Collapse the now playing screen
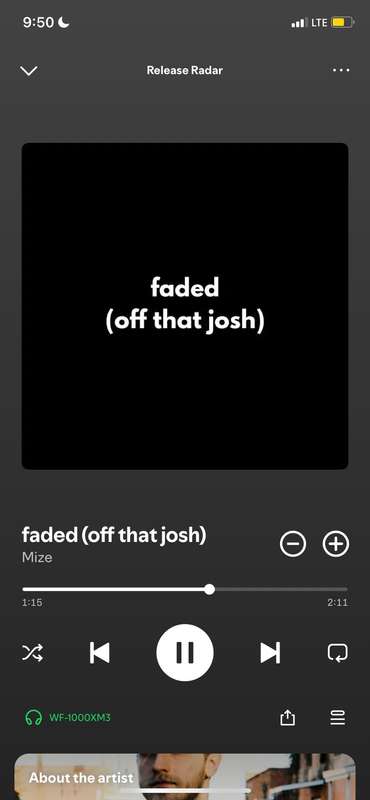Image resolution: width=370 pixels, height=800 pixels. (29, 70)
